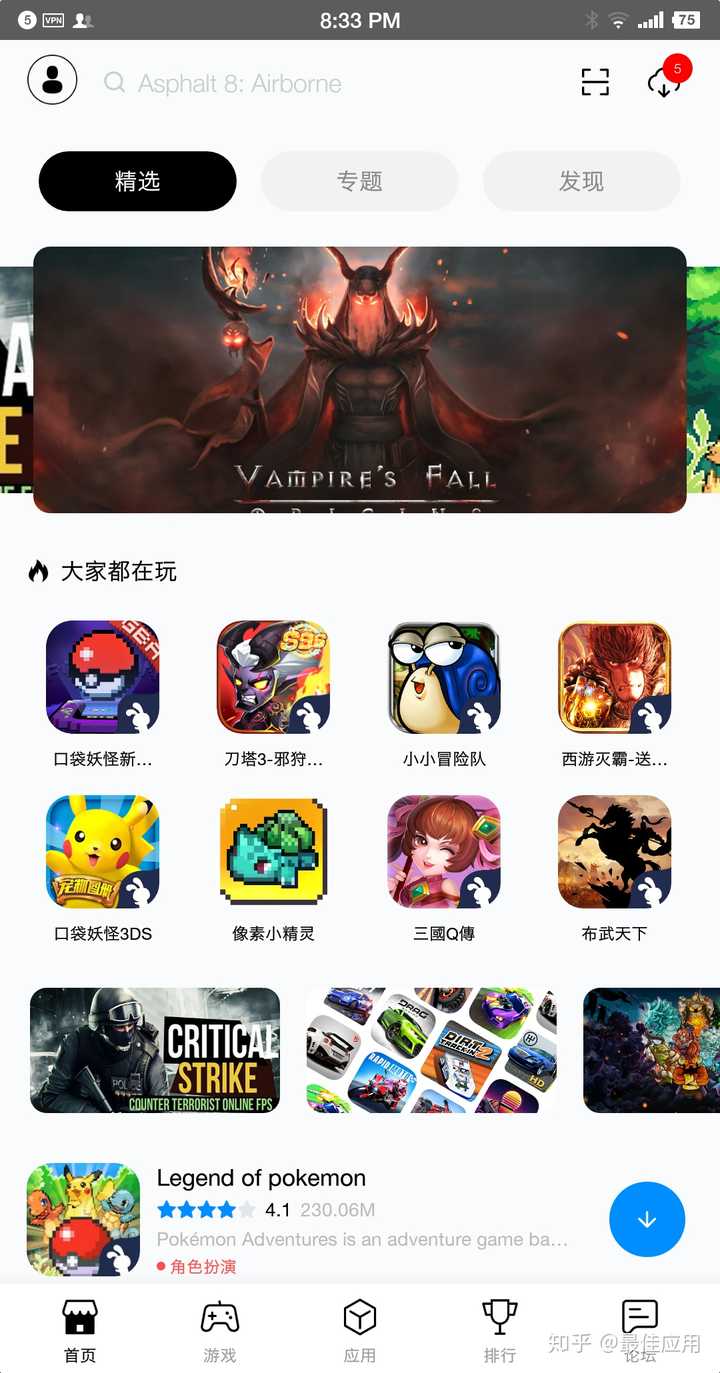Open the 论坛 forum tab

pyautogui.click(x=640, y=1331)
